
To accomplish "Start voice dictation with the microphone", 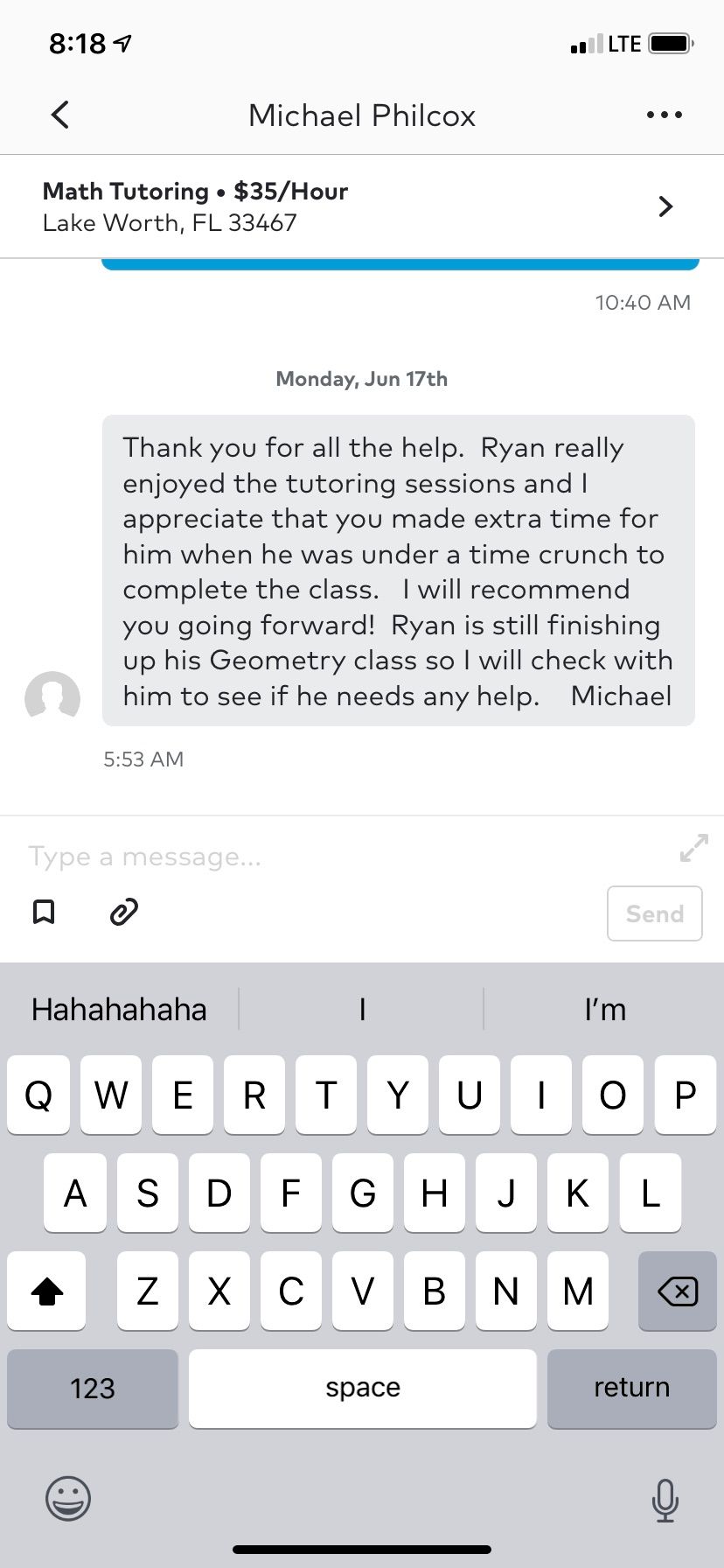I will coord(665,1500).
